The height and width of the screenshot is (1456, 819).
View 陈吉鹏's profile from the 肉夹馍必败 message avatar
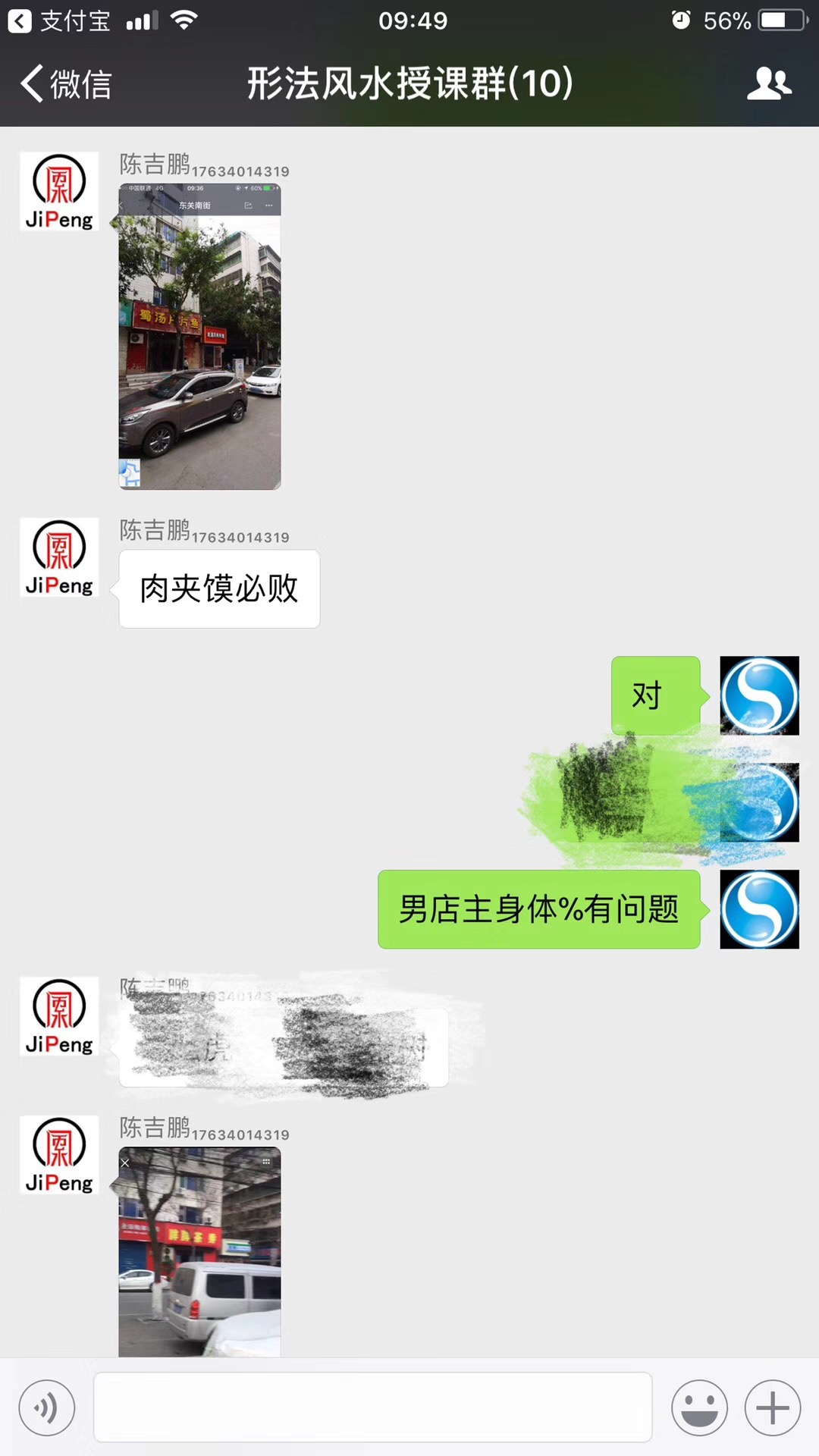tap(59, 557)
